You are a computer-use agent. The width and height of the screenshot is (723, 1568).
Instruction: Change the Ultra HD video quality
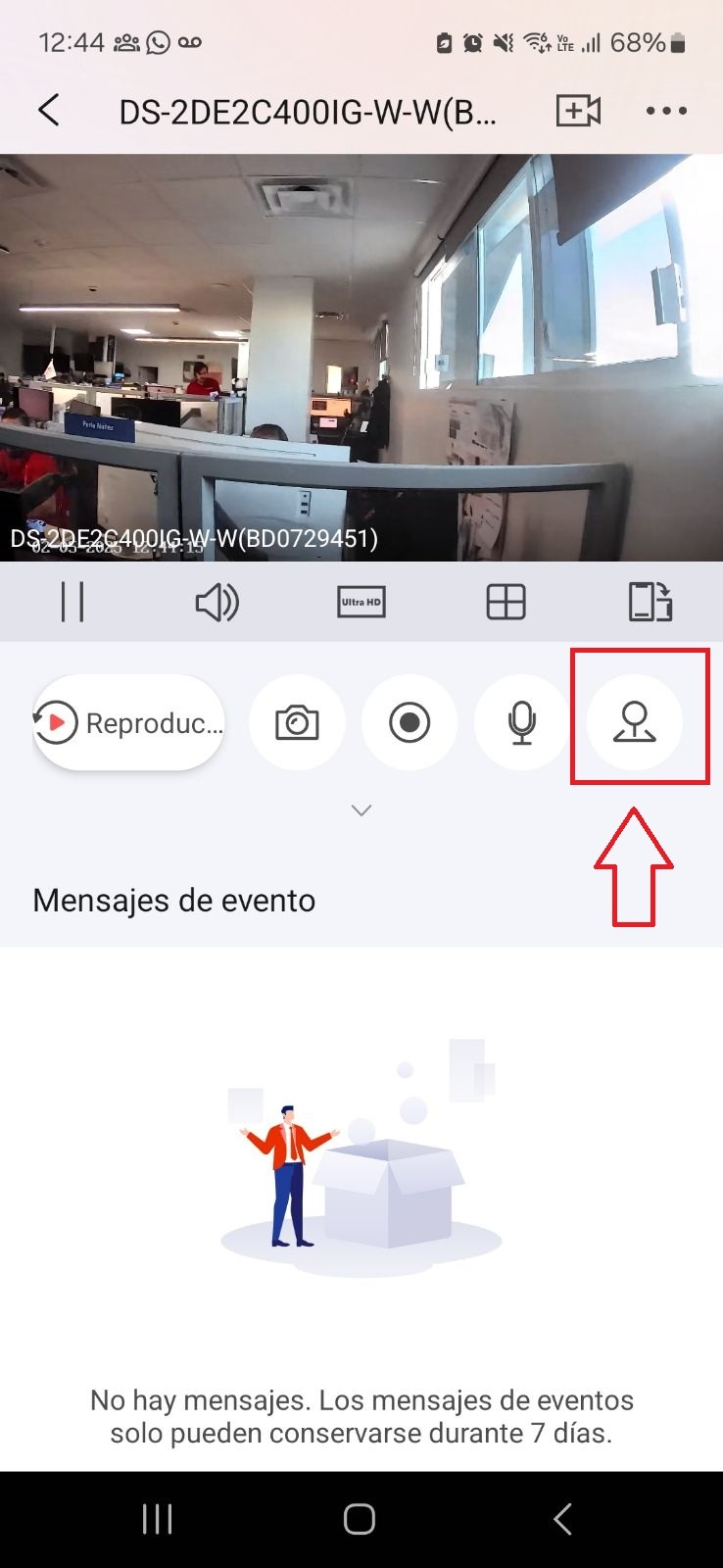coord(361,602)
